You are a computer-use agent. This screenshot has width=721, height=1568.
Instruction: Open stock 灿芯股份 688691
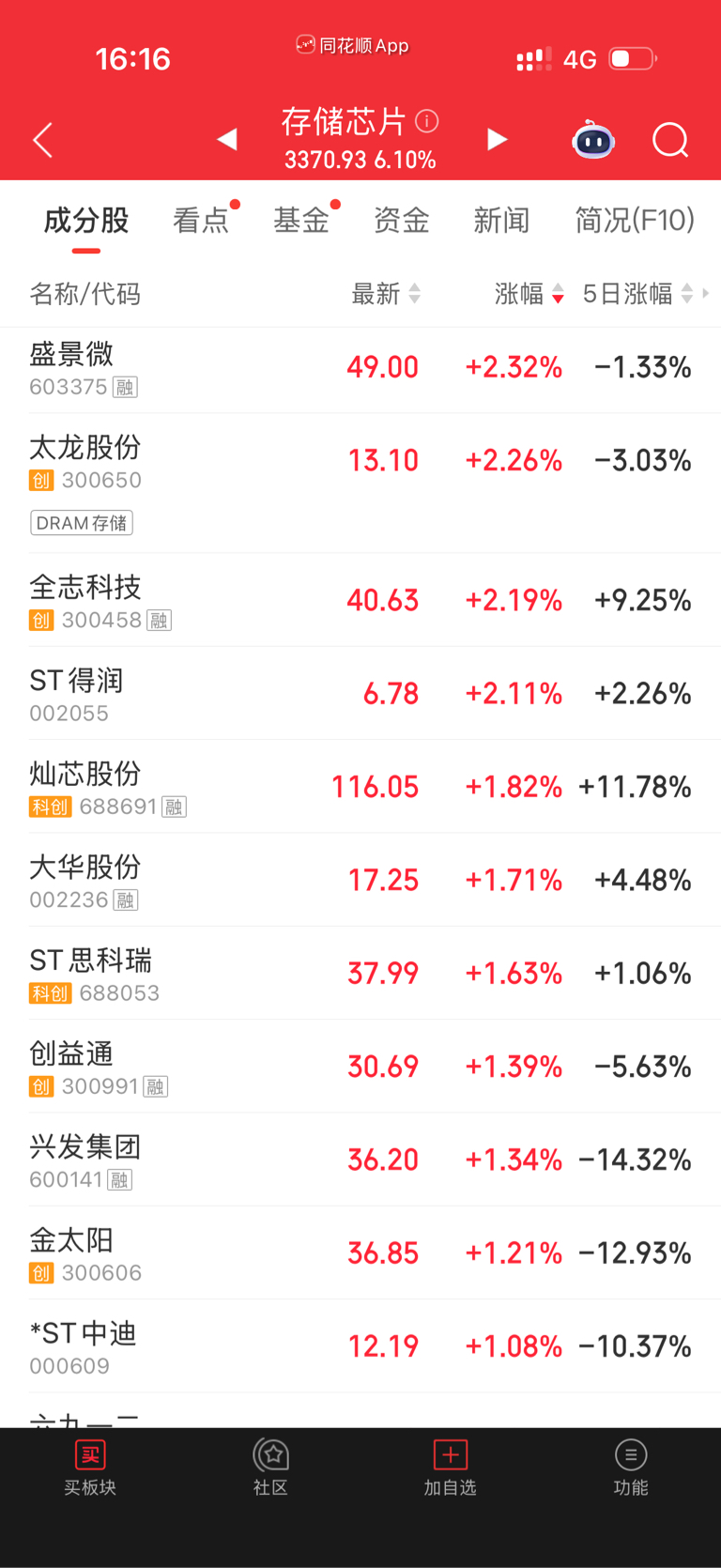360,787
